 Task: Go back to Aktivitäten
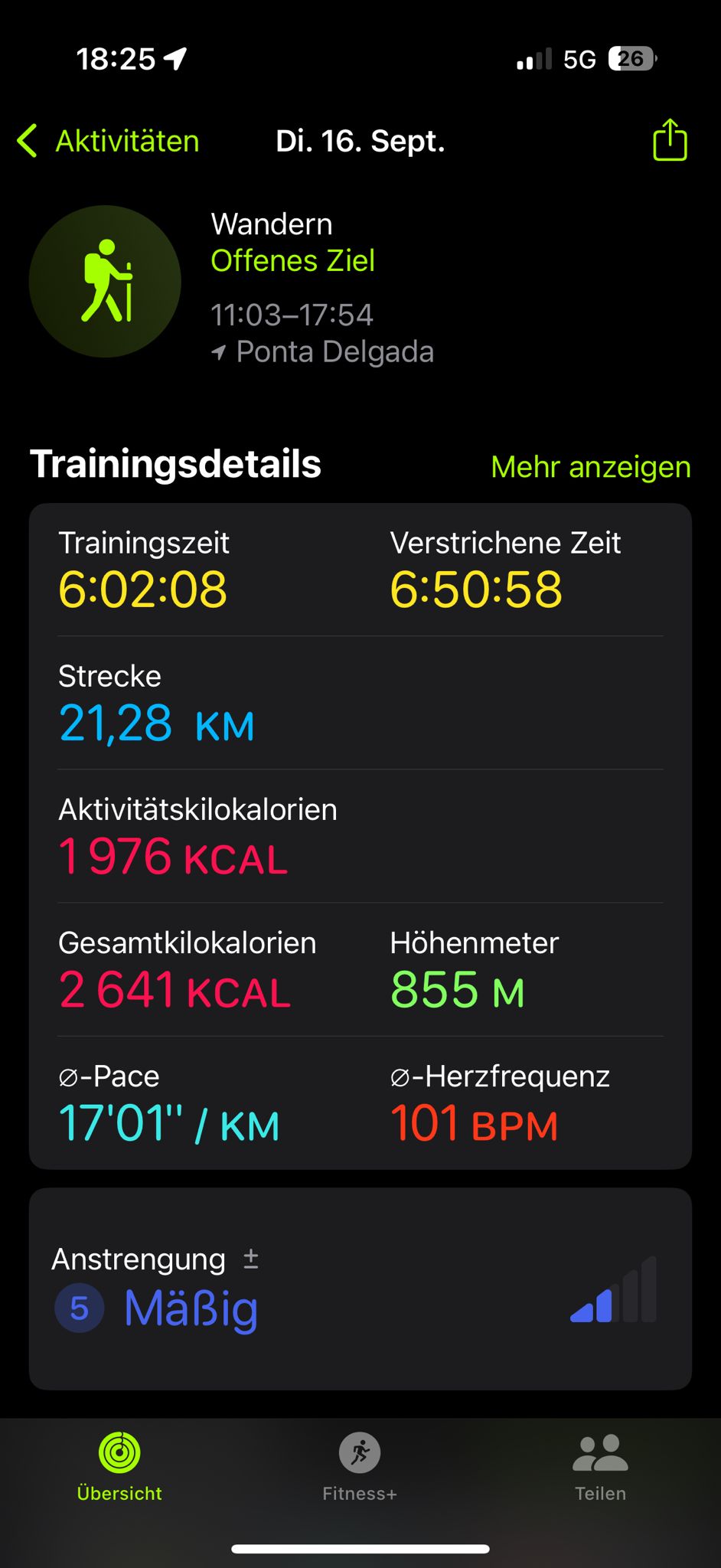pos(108,142)
